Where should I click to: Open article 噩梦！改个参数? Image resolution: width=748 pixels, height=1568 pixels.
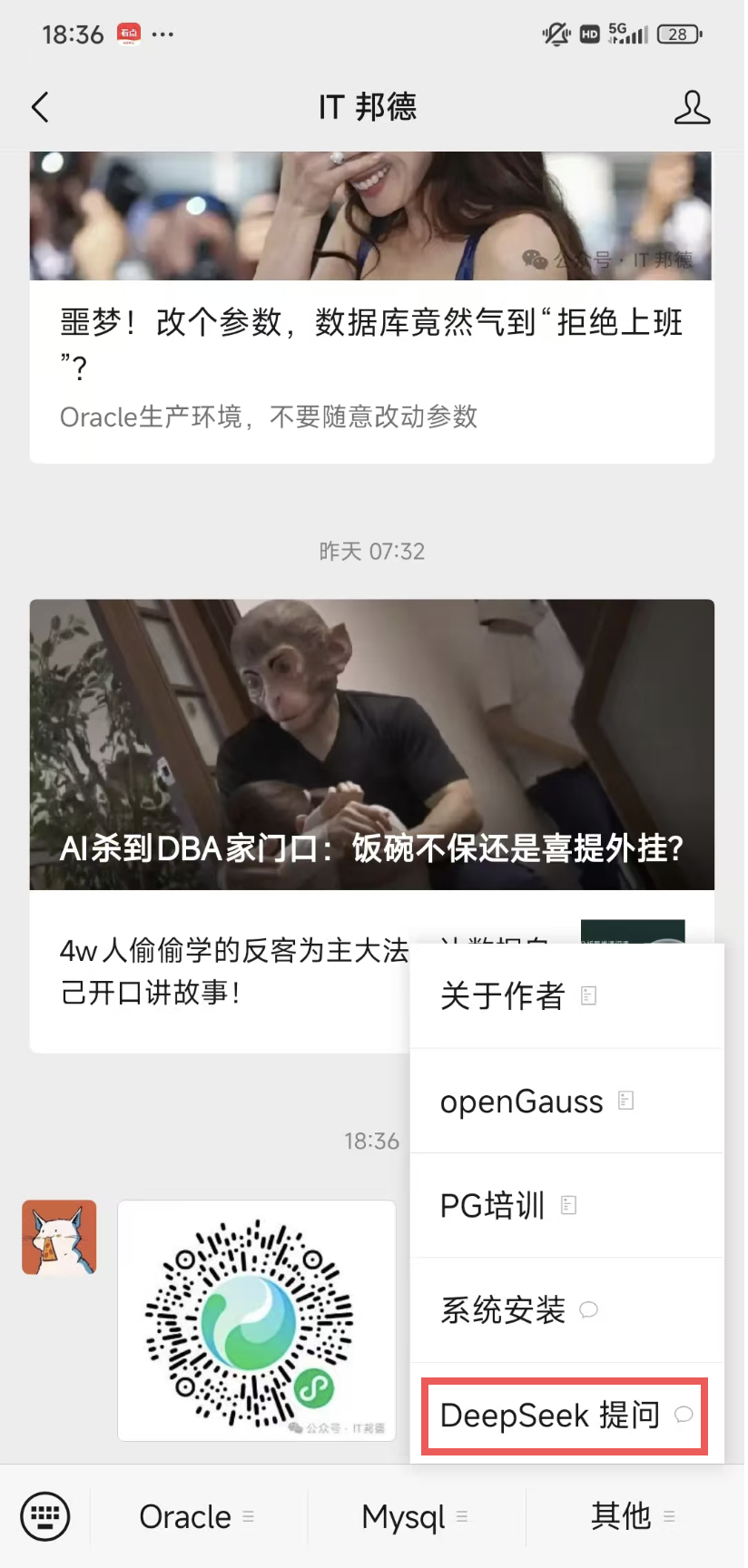point(370,345)
